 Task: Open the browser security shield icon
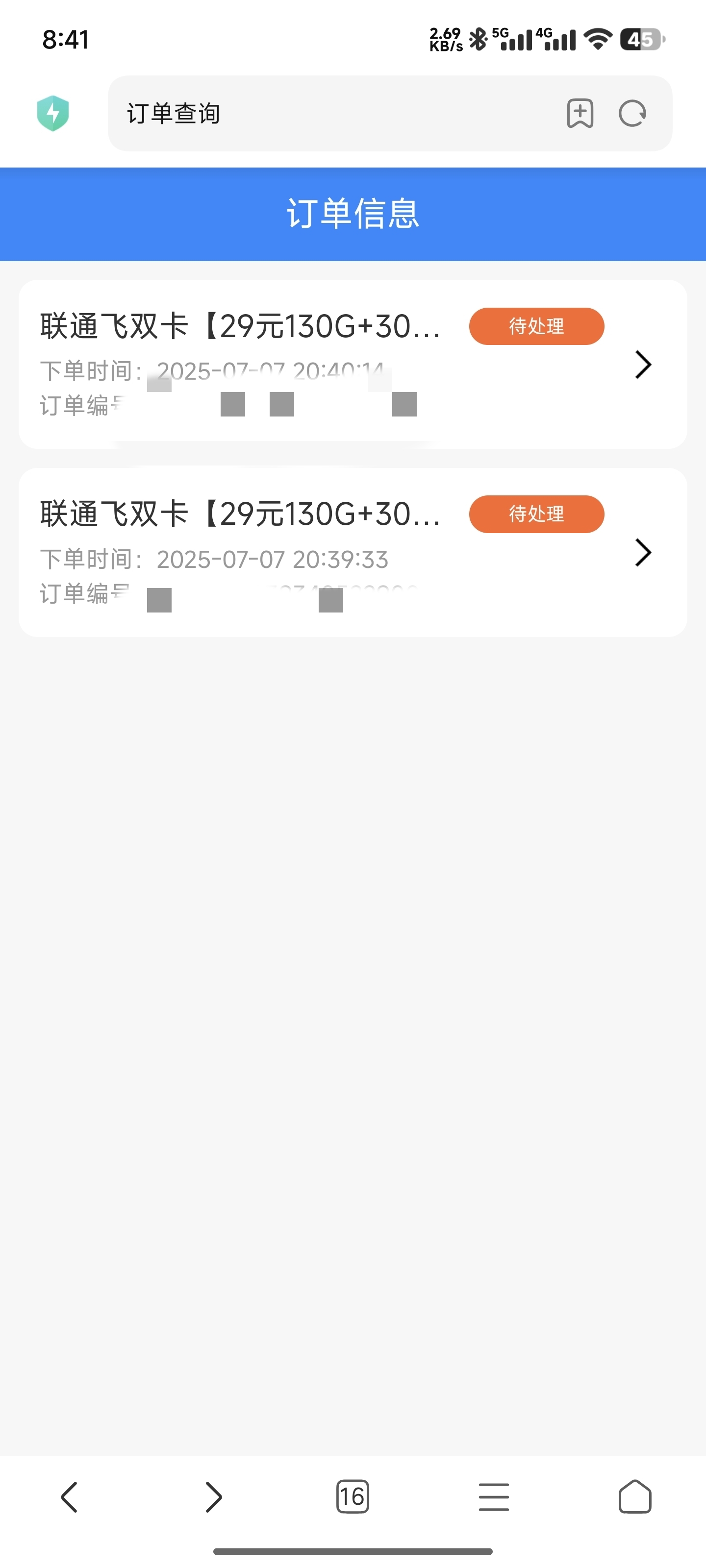pyautogui.click(x=53, y=113)
